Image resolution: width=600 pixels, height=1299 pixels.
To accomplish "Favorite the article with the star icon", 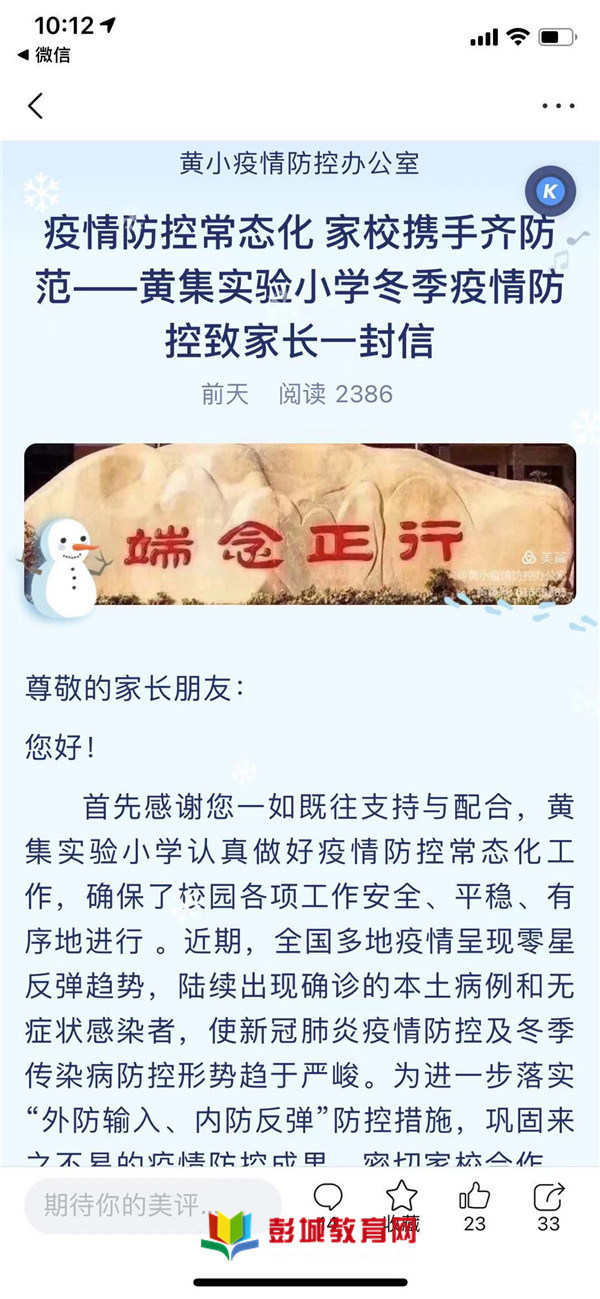I will 402,1196.
